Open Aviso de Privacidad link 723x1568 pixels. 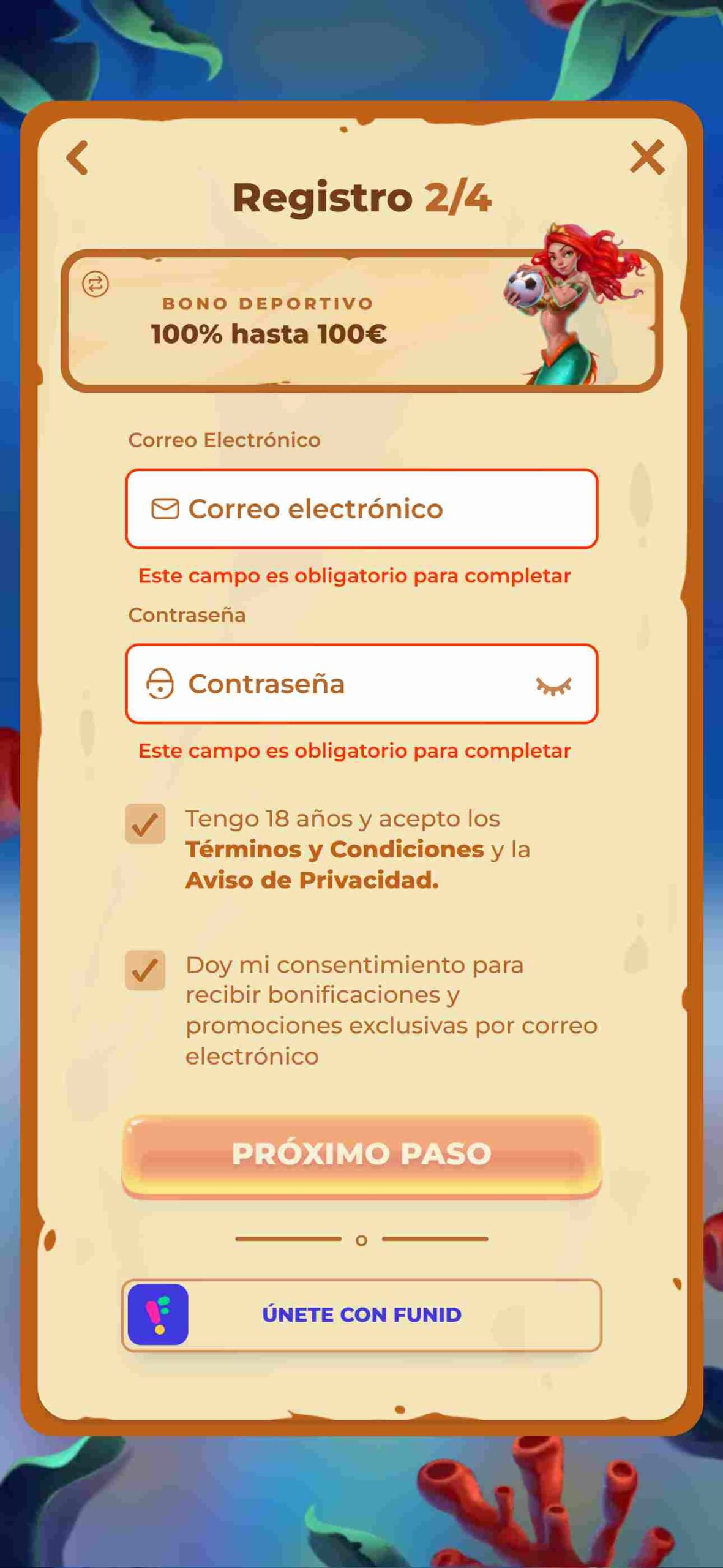click(312, 880)
